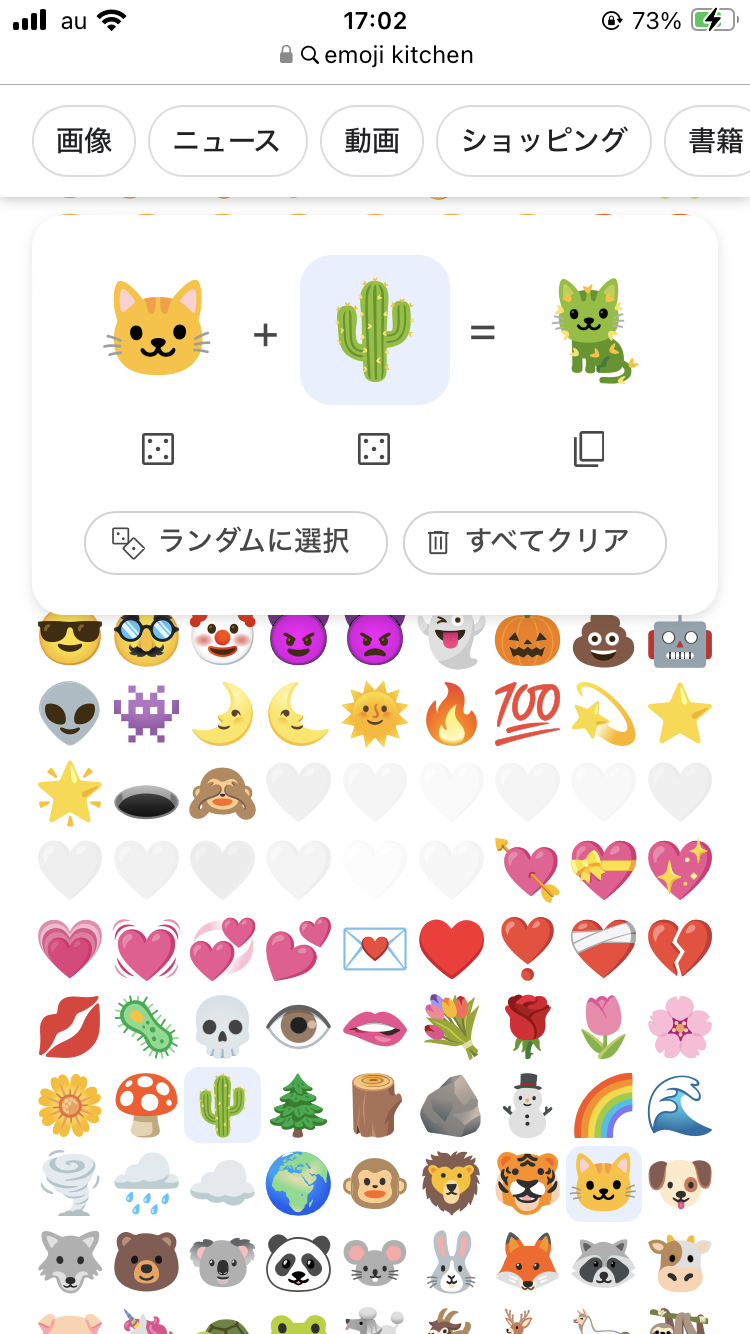Pick the broken heart emoji
The image size is (750, 1334).
[x=681, y=949]
